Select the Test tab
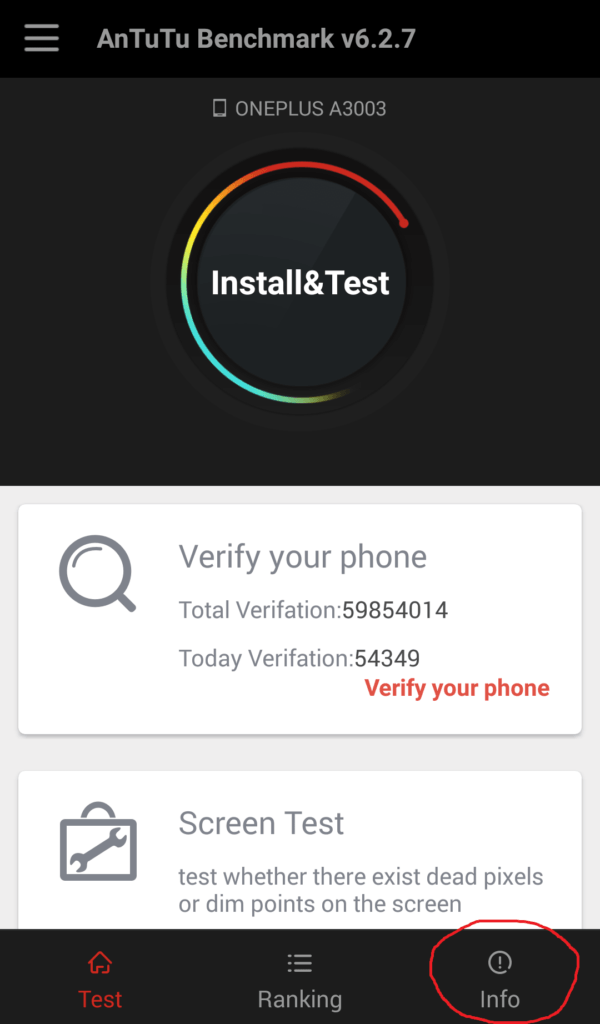The image size is (600, 1024). (x=100, y=980)
